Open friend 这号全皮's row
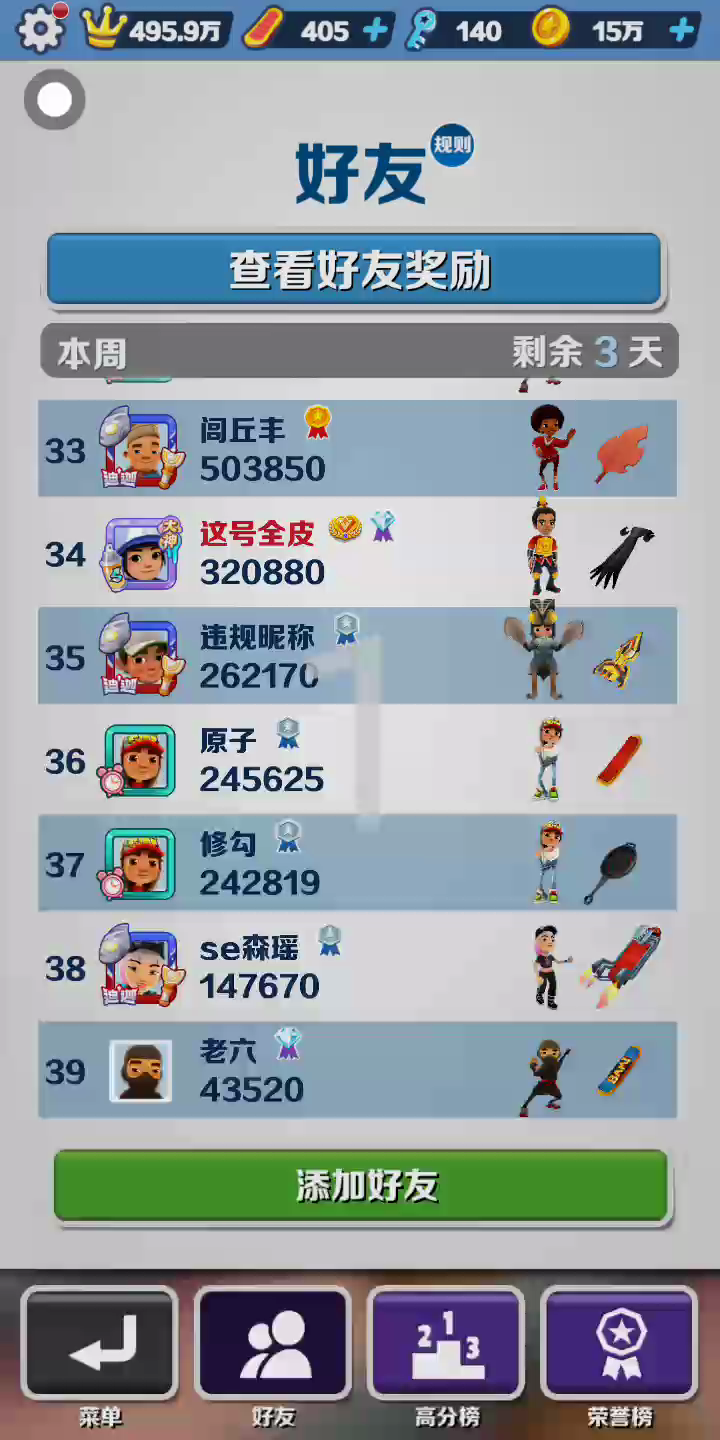720x1440 pixels. [357, 553]
